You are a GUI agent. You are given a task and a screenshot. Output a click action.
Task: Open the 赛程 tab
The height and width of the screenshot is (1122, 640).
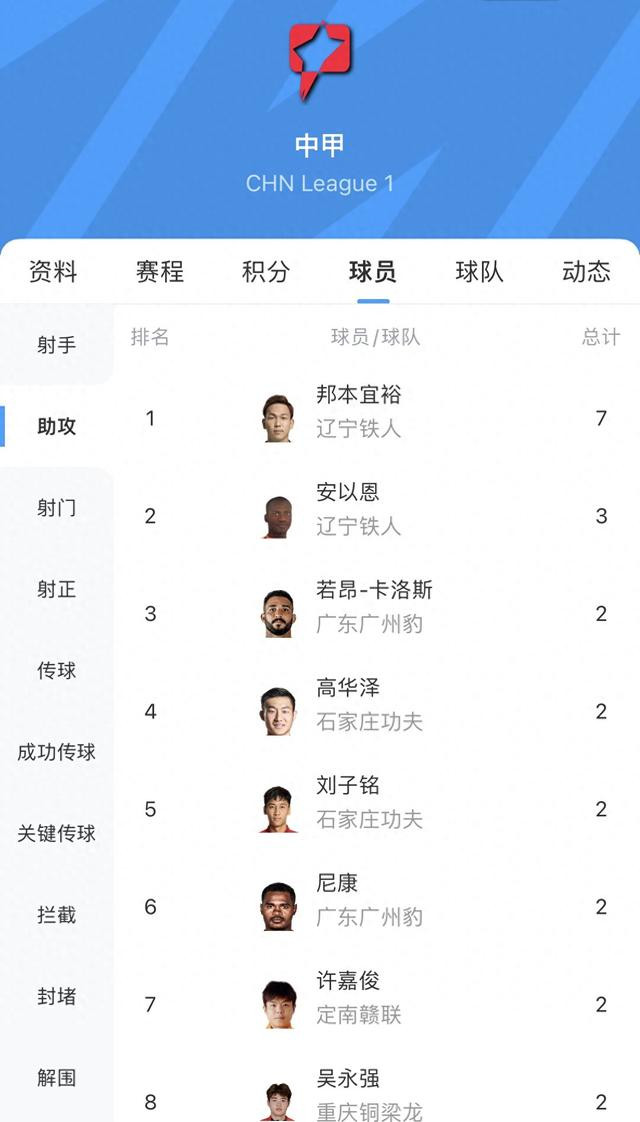click(x=160, y=272)
